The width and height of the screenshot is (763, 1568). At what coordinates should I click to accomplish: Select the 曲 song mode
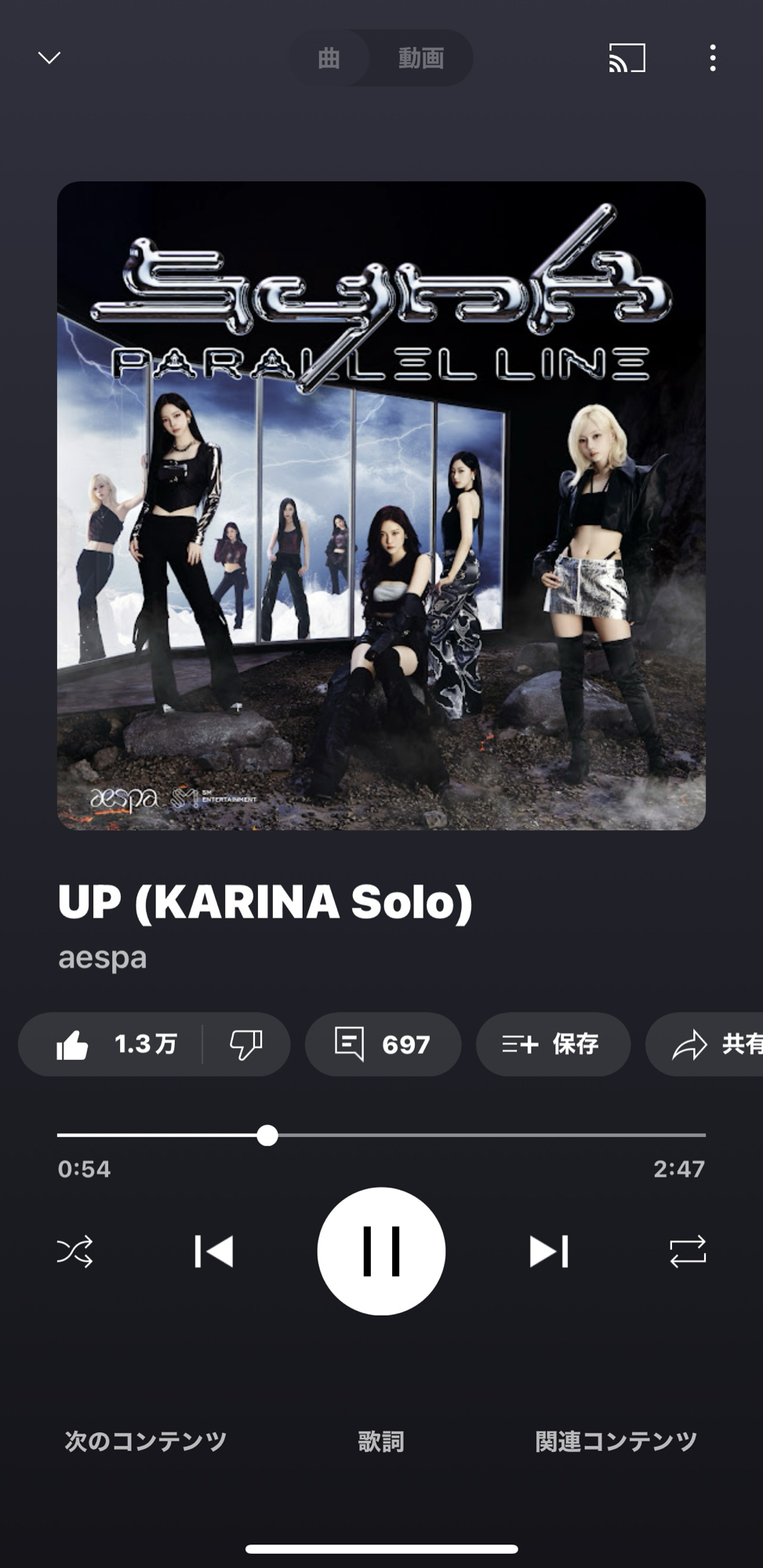point(329,58)
